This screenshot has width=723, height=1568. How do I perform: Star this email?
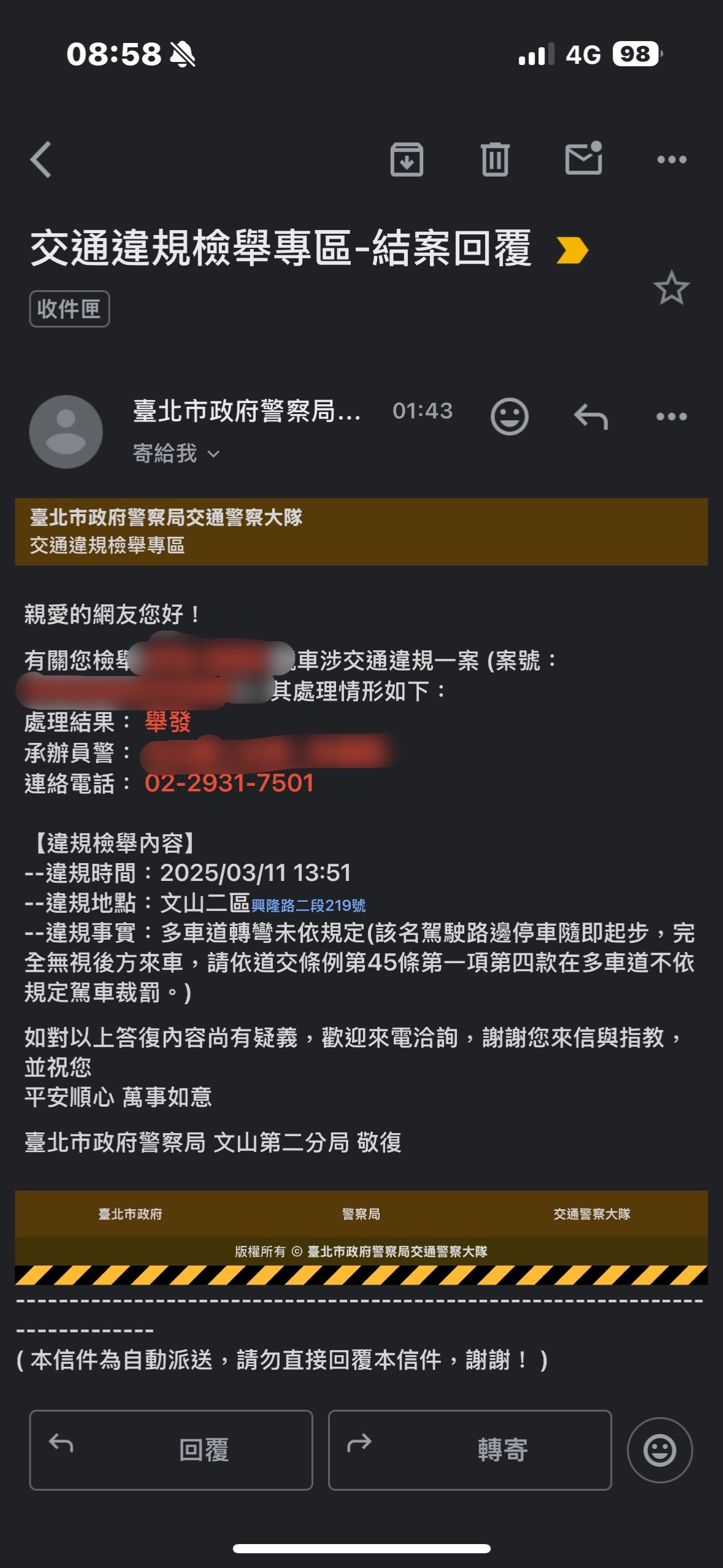(x=671, y=288)
